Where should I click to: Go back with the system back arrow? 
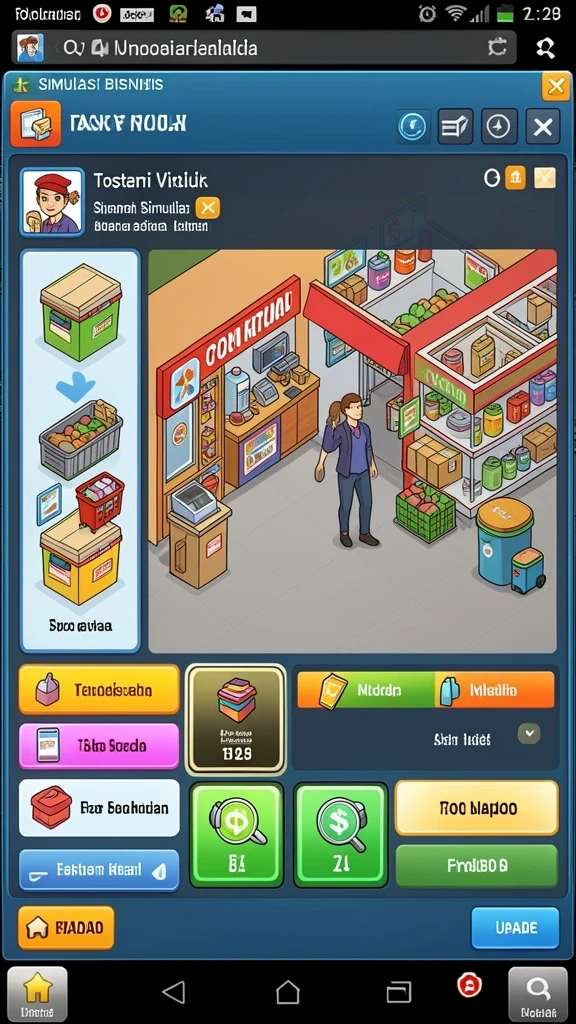click(x=174, y=993)
